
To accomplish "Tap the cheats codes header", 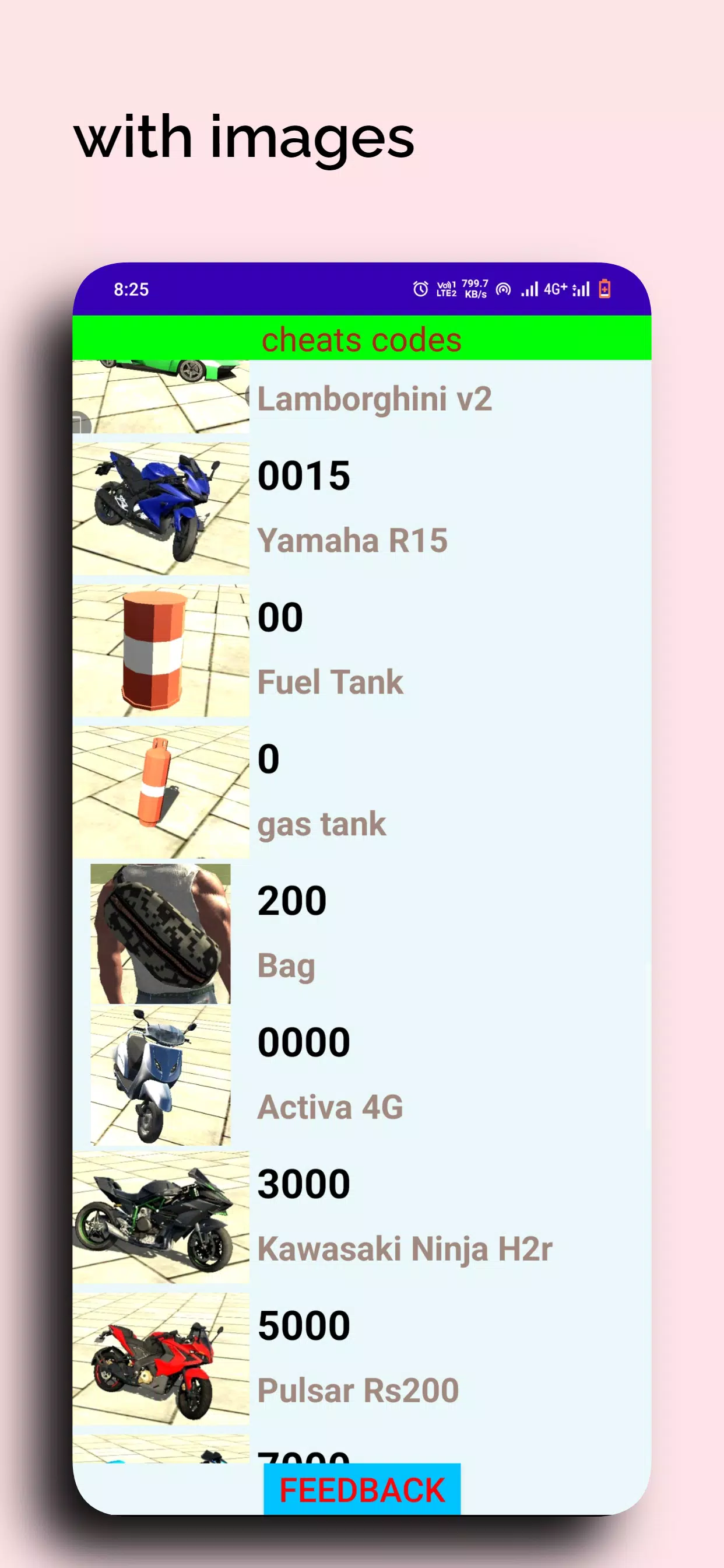I will (x=362, y=339).
